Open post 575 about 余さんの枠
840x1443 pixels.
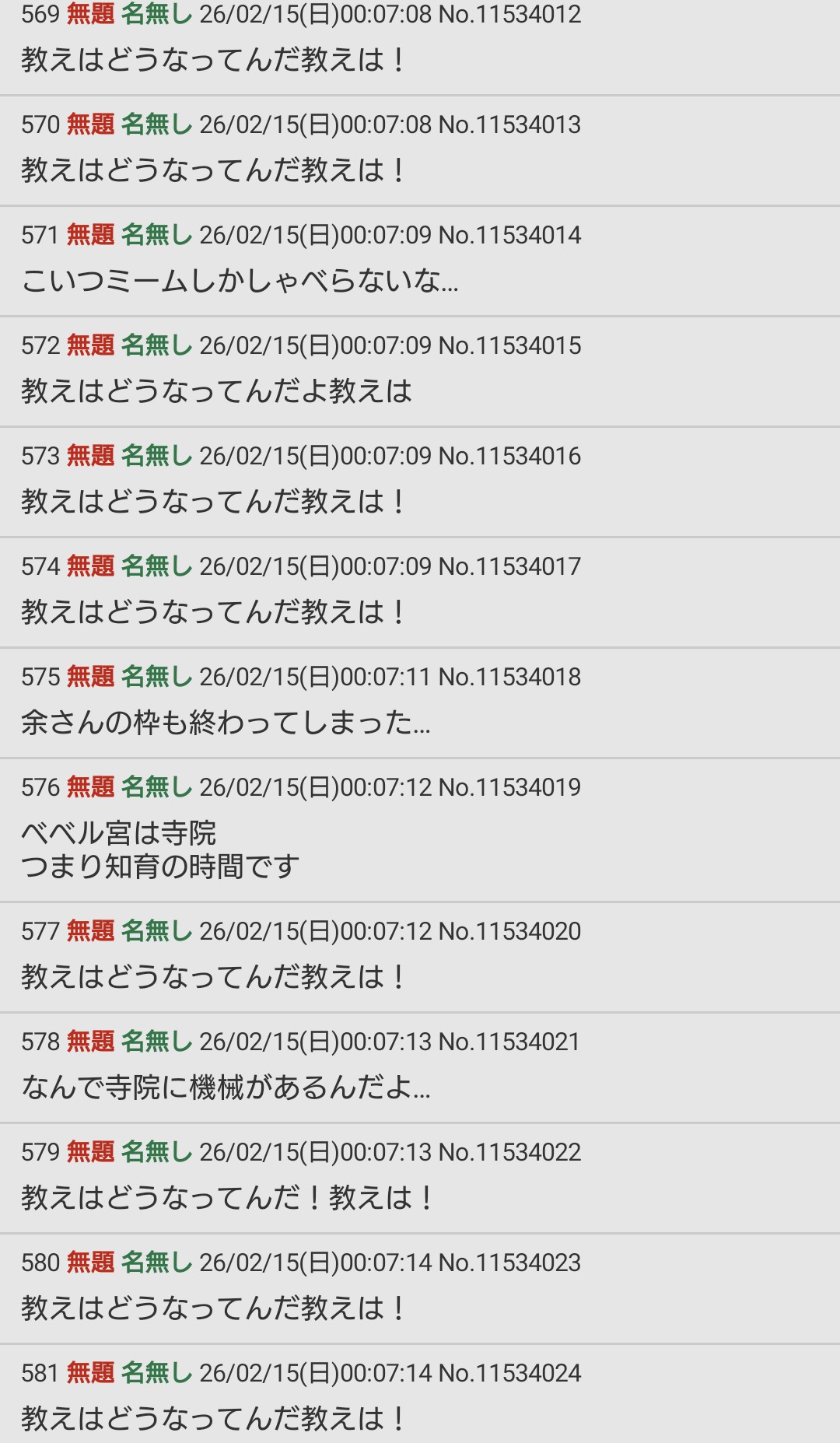420,702
